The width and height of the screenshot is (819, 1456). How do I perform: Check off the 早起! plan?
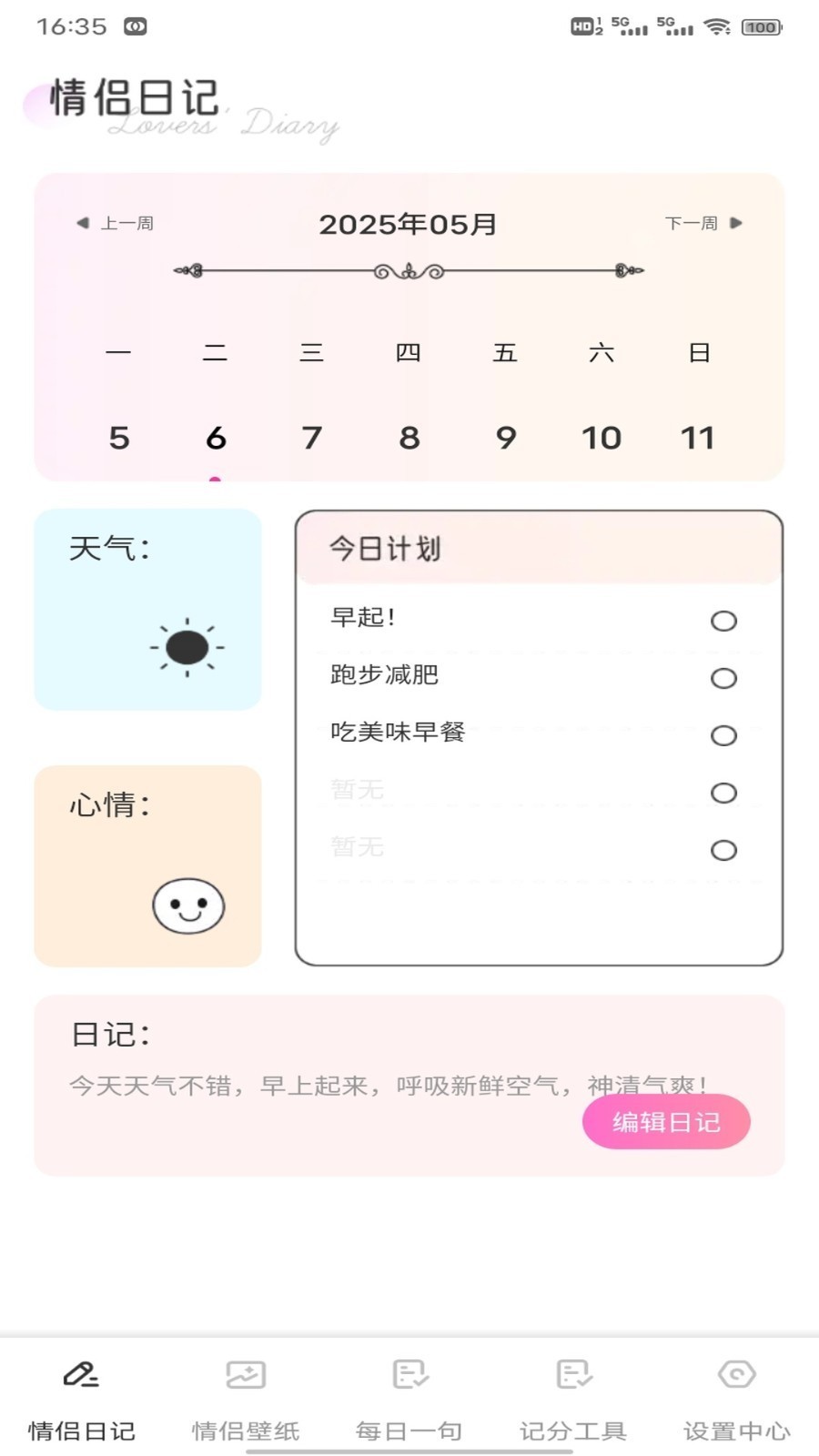pyautogui.click(x=723, y=621)
